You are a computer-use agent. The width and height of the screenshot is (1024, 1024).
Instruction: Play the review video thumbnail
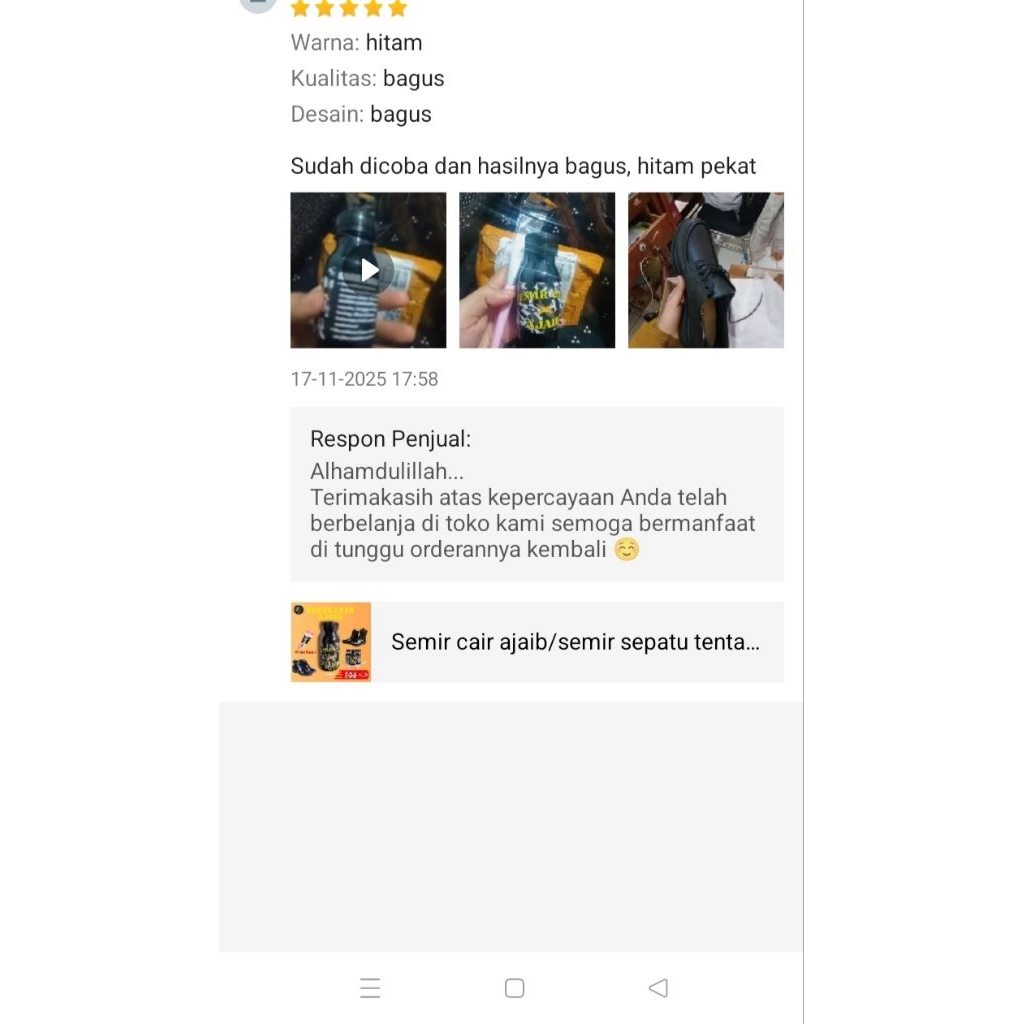coord(368,270)
